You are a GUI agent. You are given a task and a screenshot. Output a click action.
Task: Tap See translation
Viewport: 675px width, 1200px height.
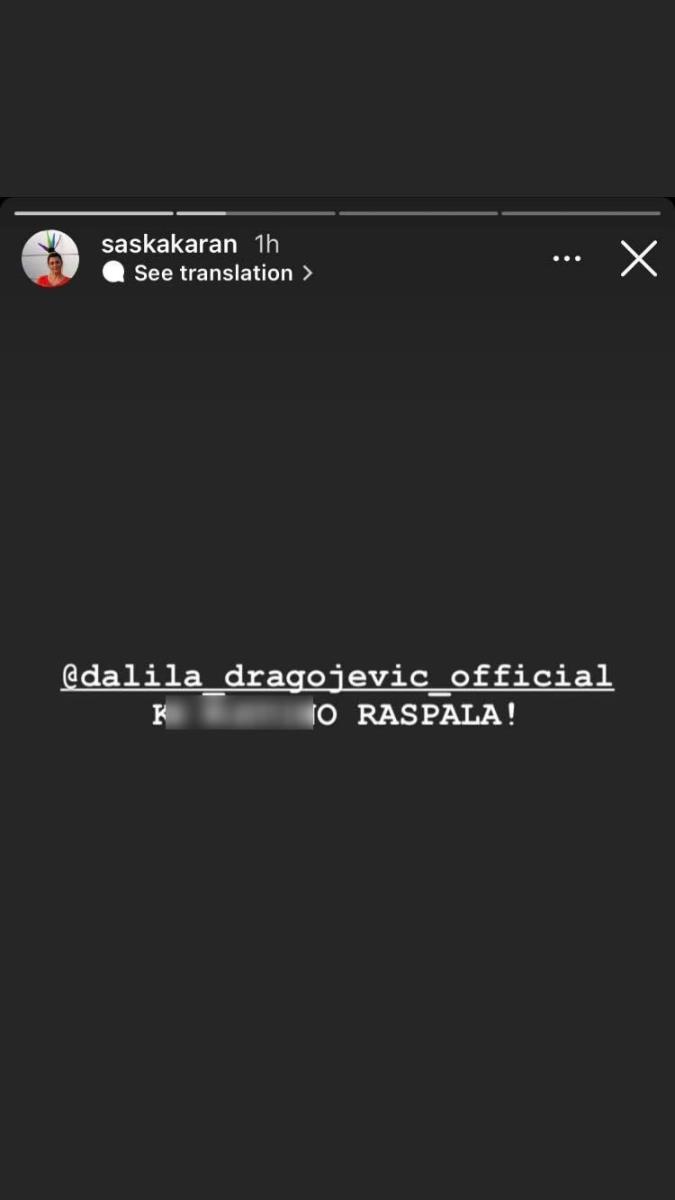[x=212, y=273]
